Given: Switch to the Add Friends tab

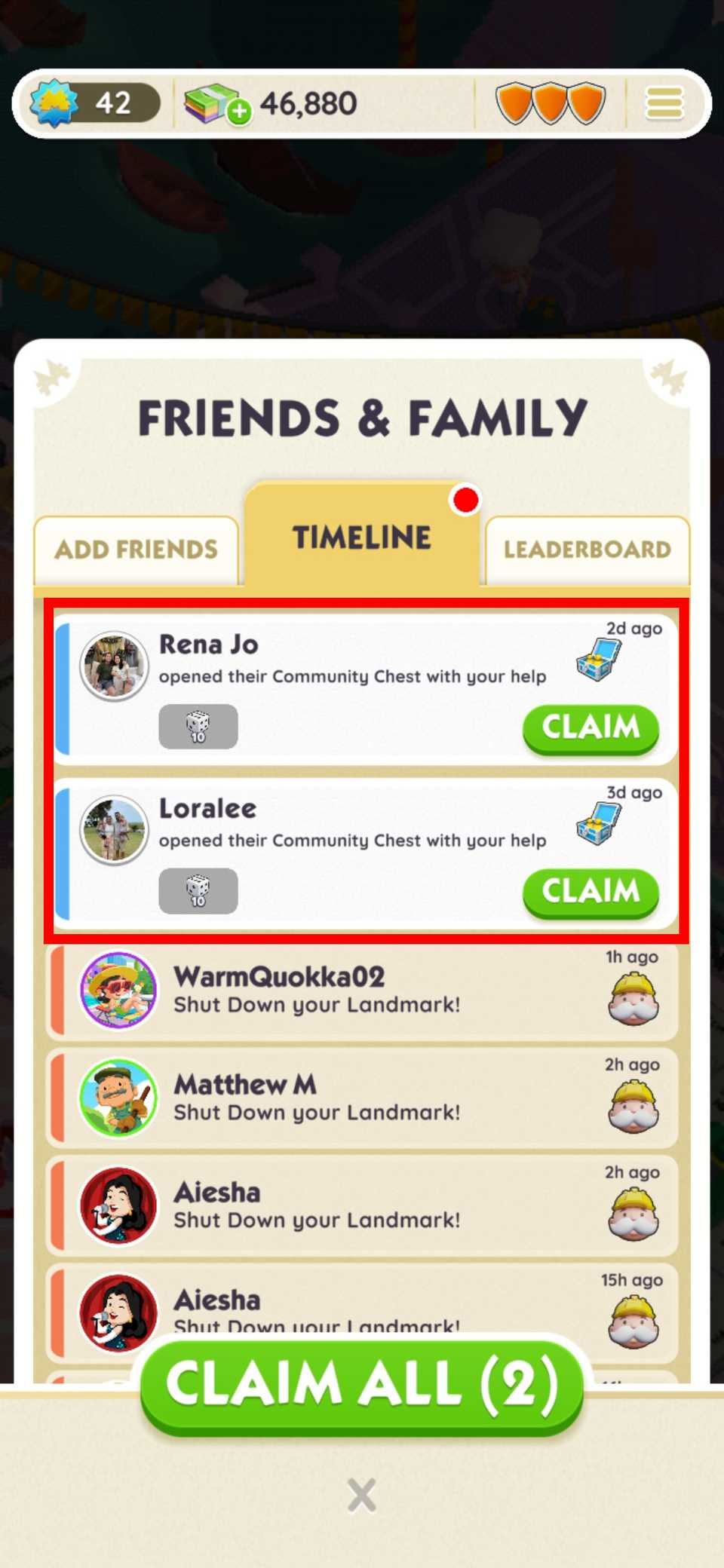Looking at the screenshot, I should tap(136, 550).
